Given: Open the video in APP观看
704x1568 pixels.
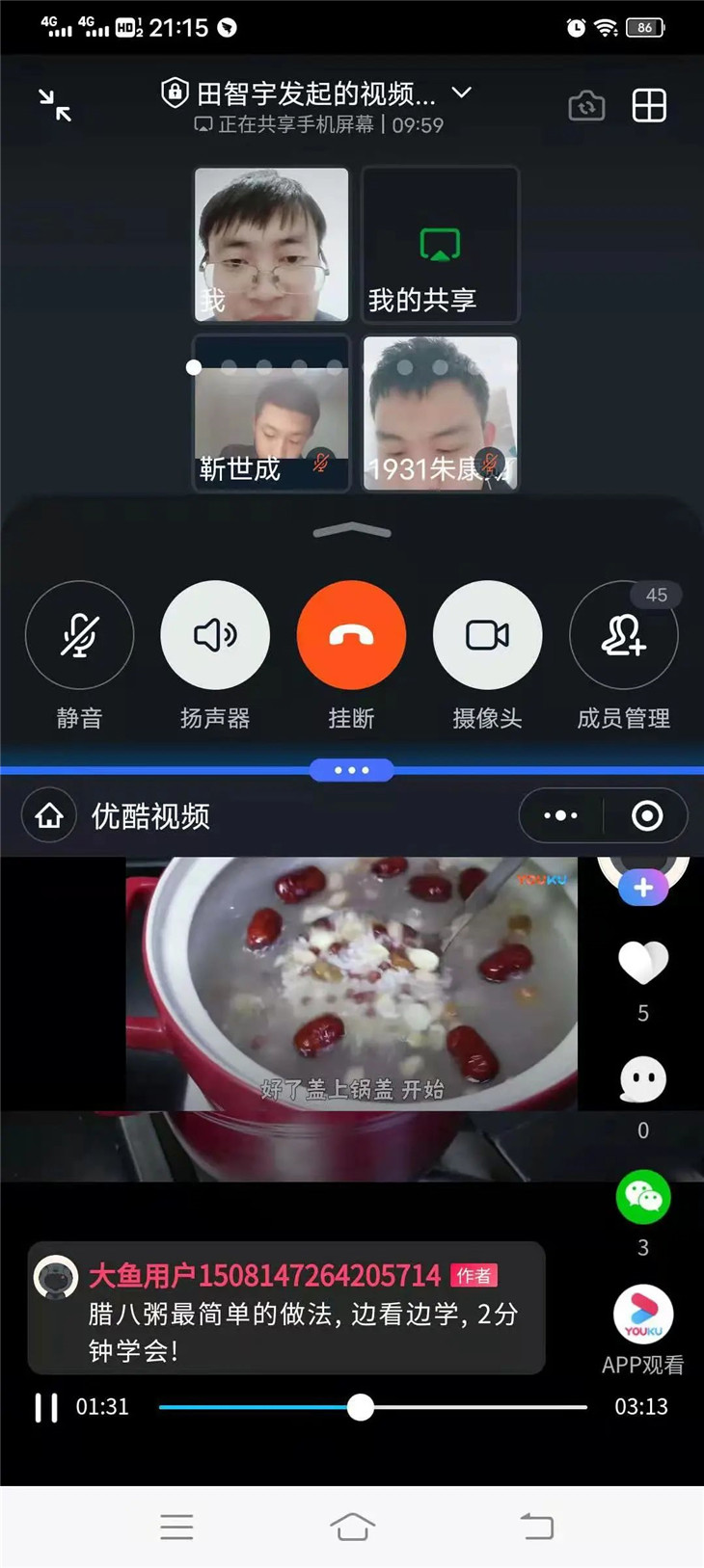Looking at the screenshot, I should coord(643,1315).
